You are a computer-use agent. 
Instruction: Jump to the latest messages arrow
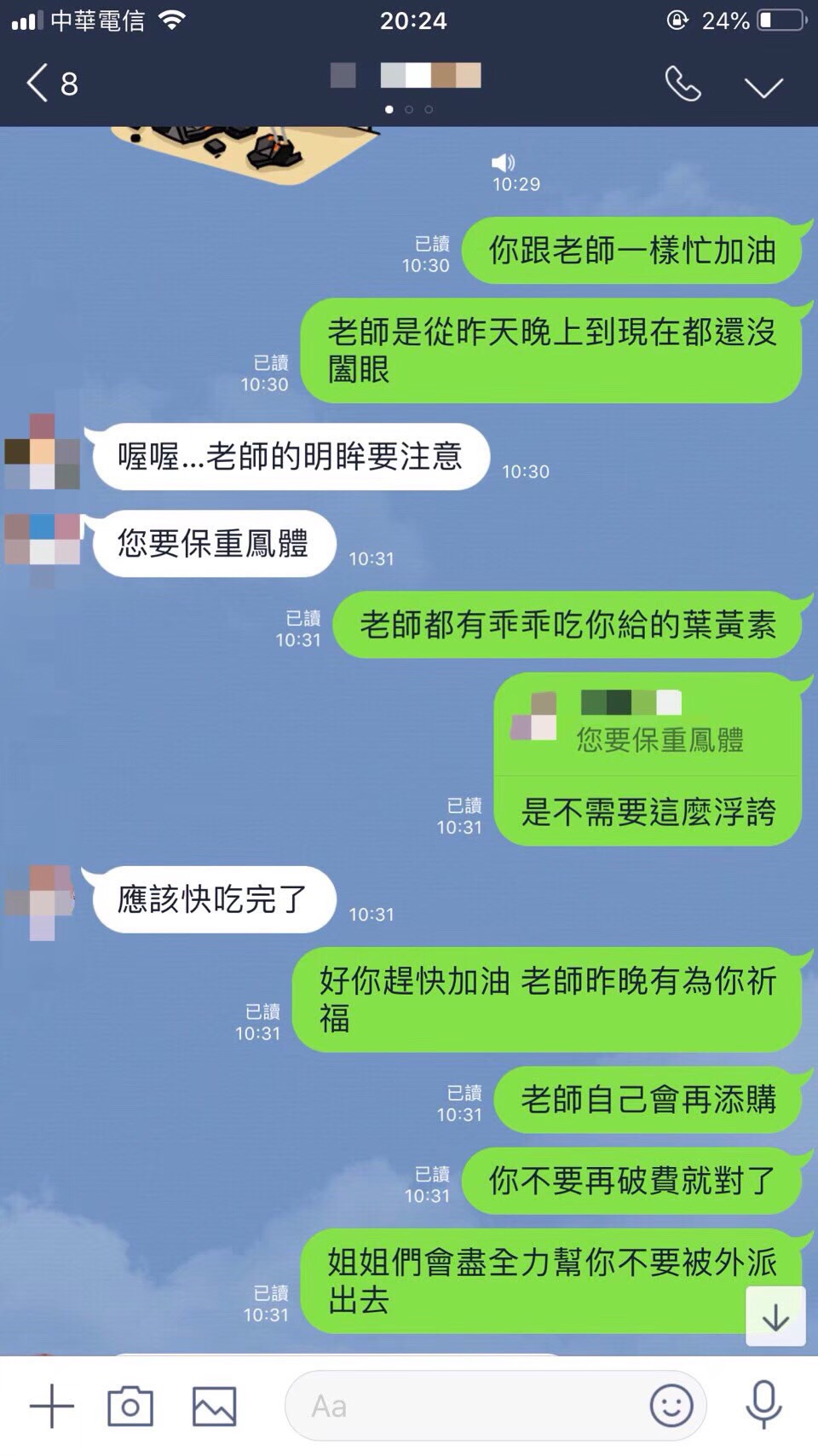775,1317
